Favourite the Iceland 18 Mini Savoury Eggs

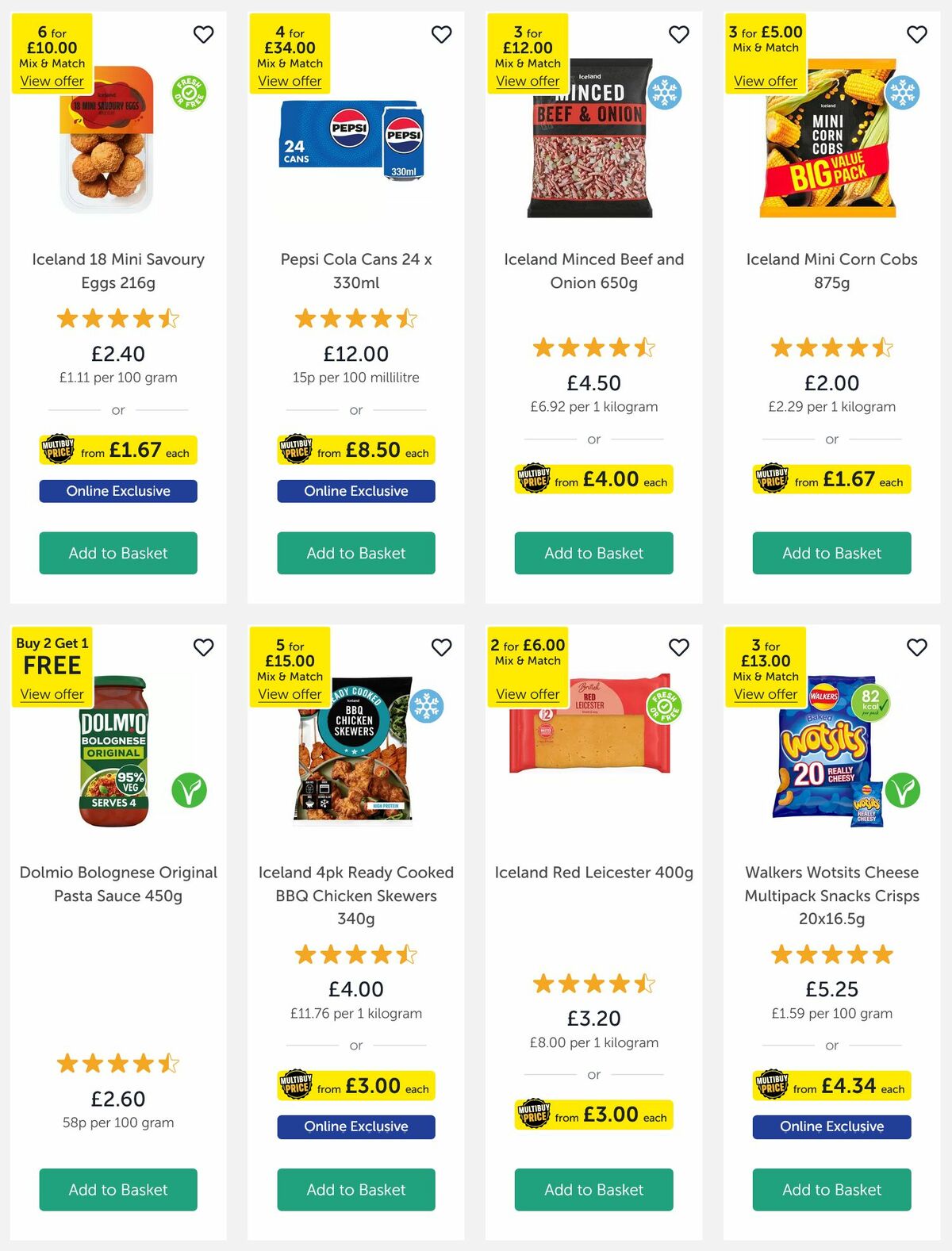[x=203, y=35]
